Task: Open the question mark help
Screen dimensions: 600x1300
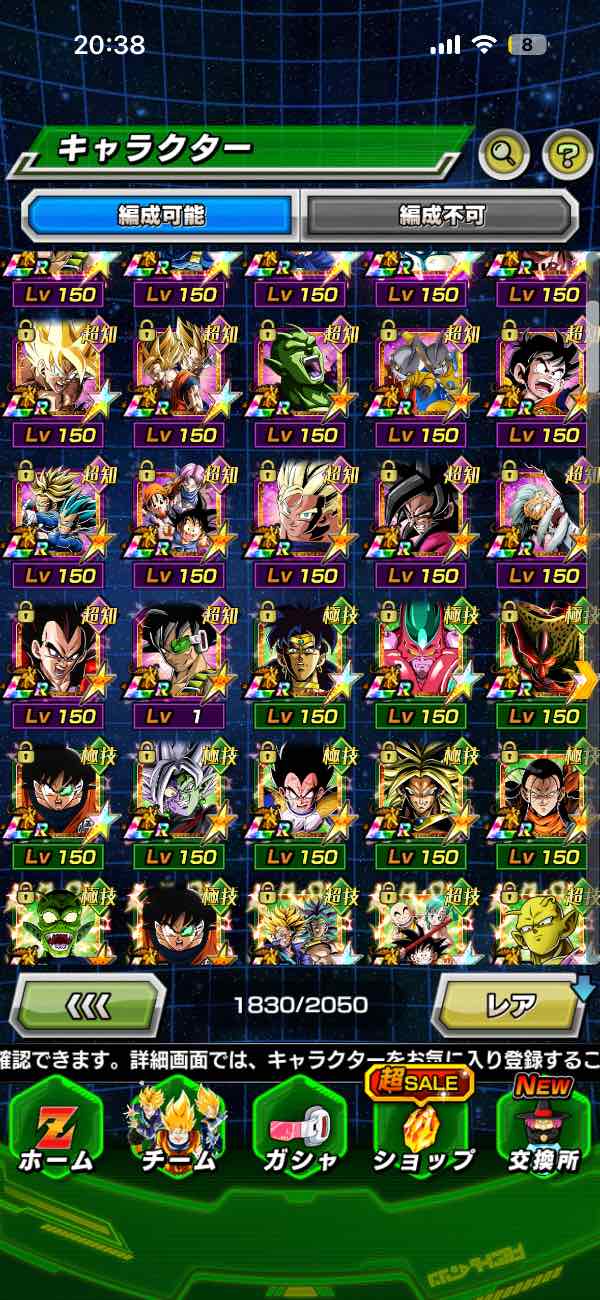Action: click(x=567, y=153)
